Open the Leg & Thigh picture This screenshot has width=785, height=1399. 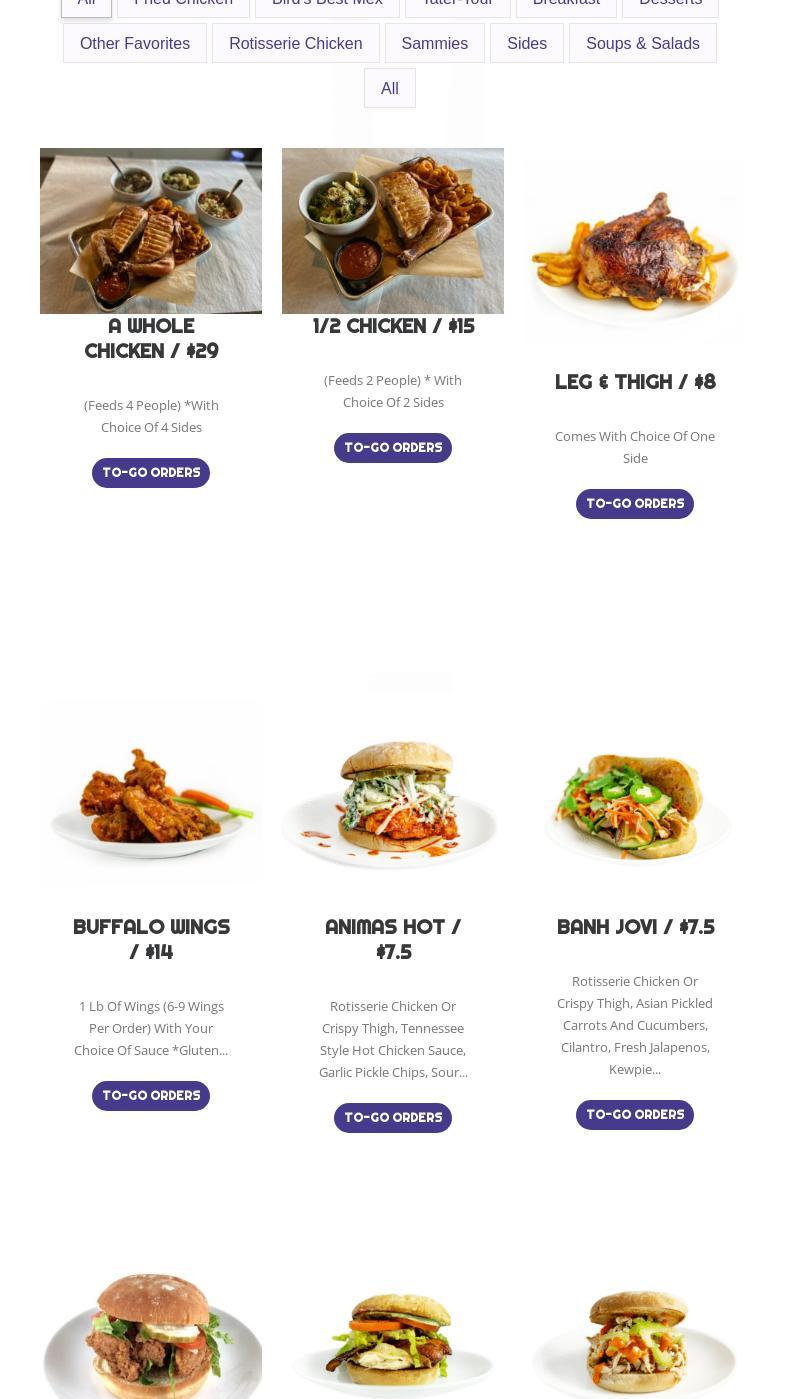pos(635,252)
